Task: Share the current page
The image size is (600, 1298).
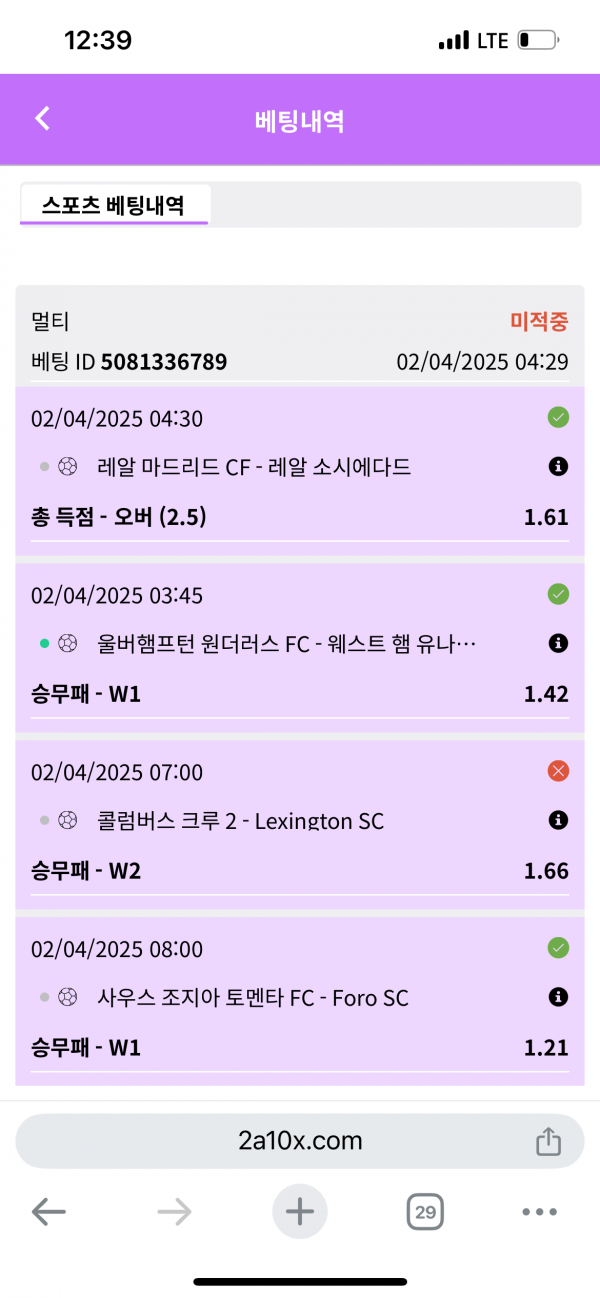Action: (x=547, y=1141)
